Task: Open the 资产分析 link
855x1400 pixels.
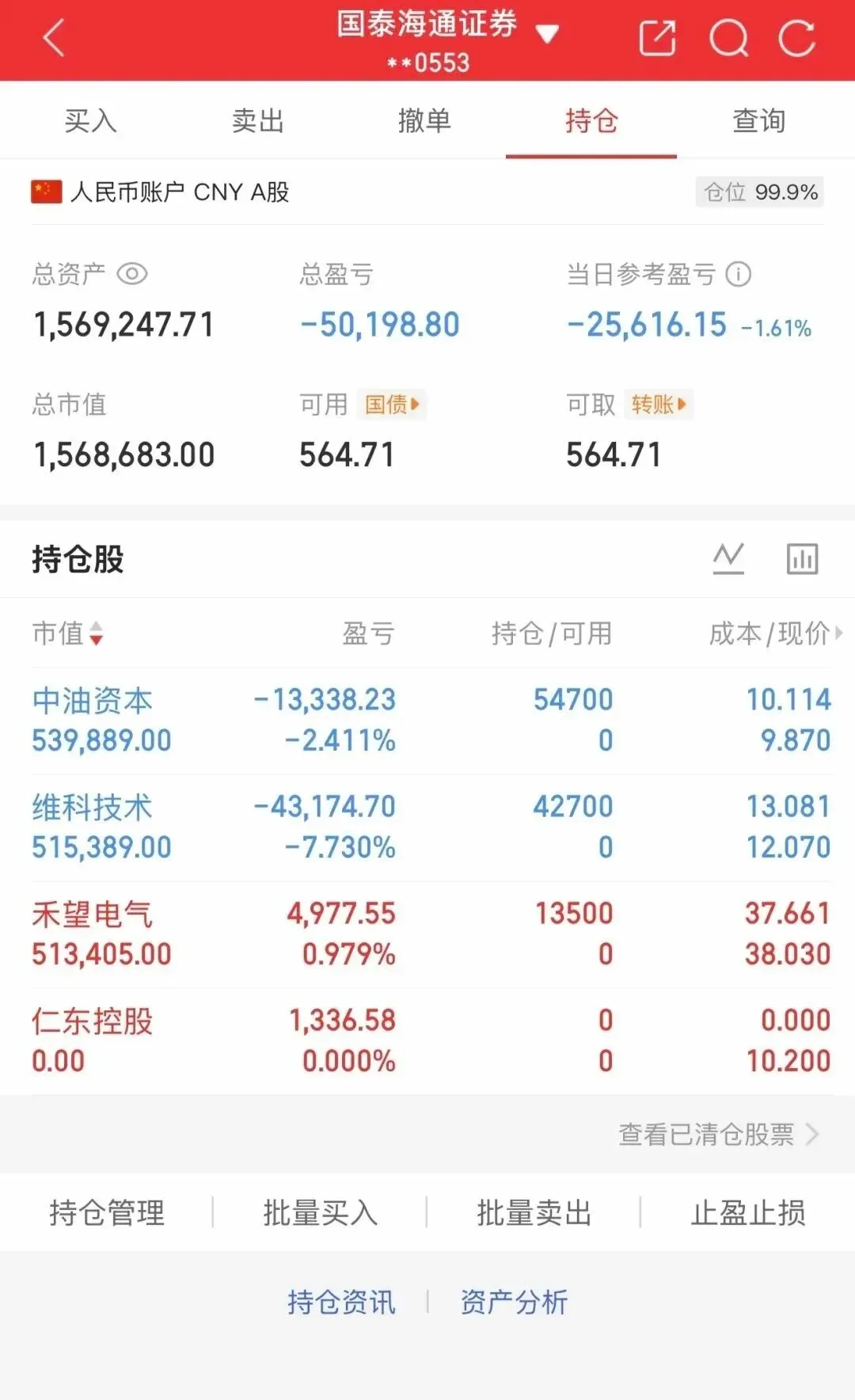Action: click(514, 1302)
